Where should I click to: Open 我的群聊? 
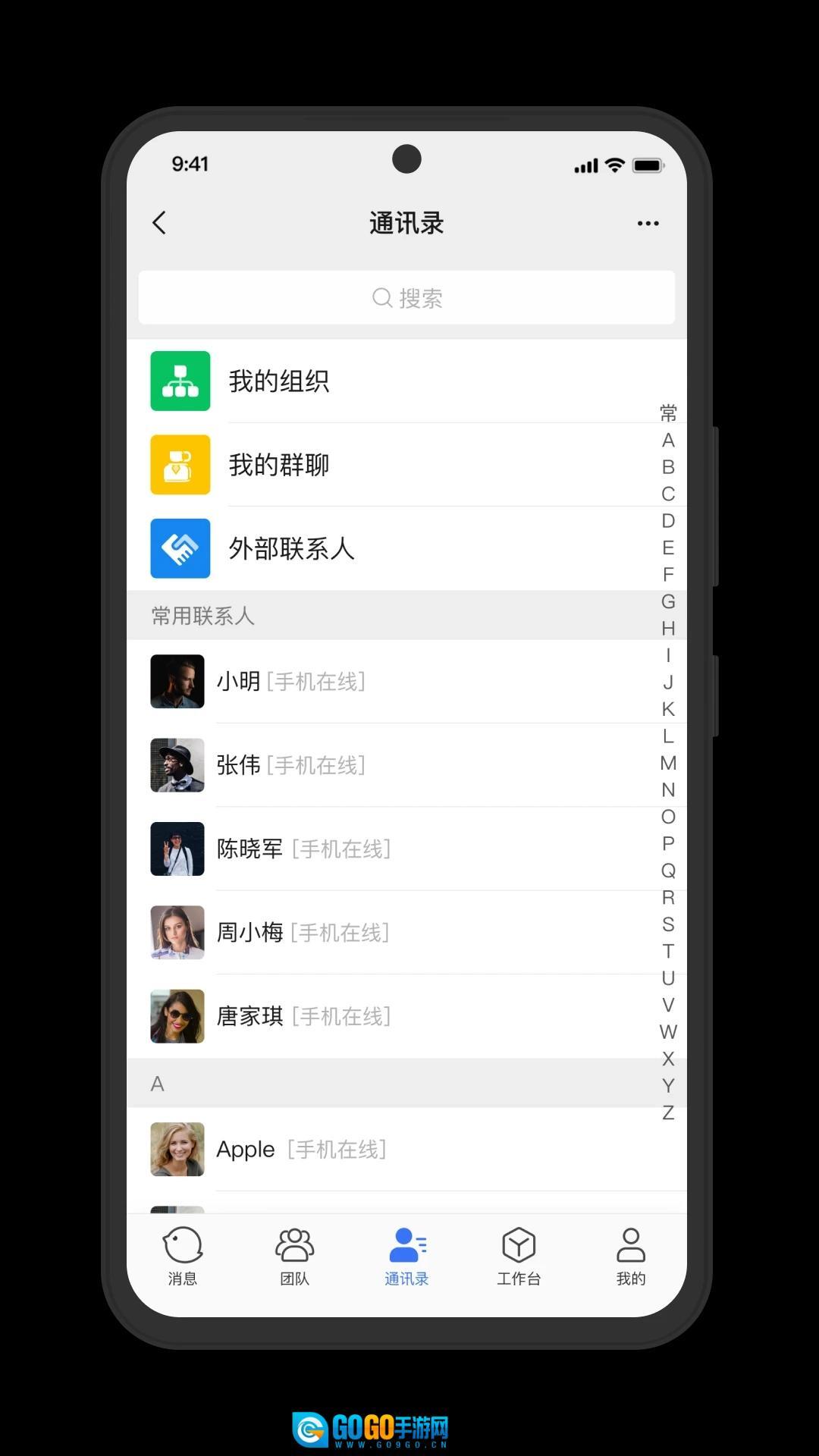click(279, 465)
